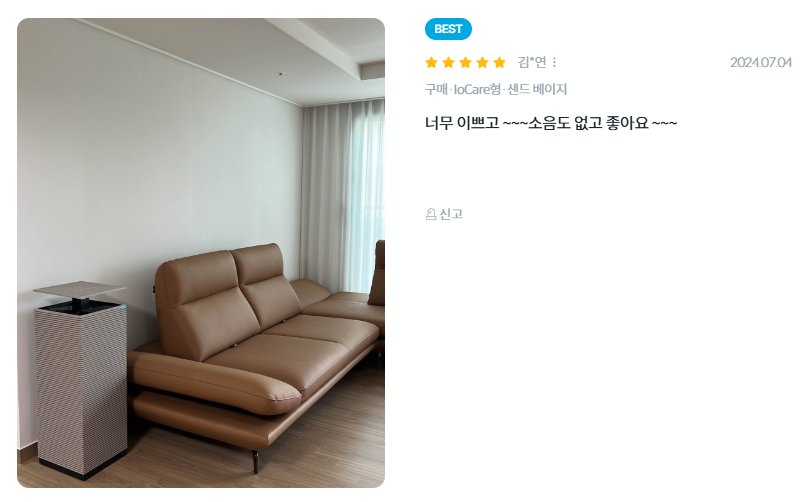Image resolution: width=807 pixels, height=502 pixels.
Task: Open the options menu next to reviewer 김*연
Action: point(554,62)
